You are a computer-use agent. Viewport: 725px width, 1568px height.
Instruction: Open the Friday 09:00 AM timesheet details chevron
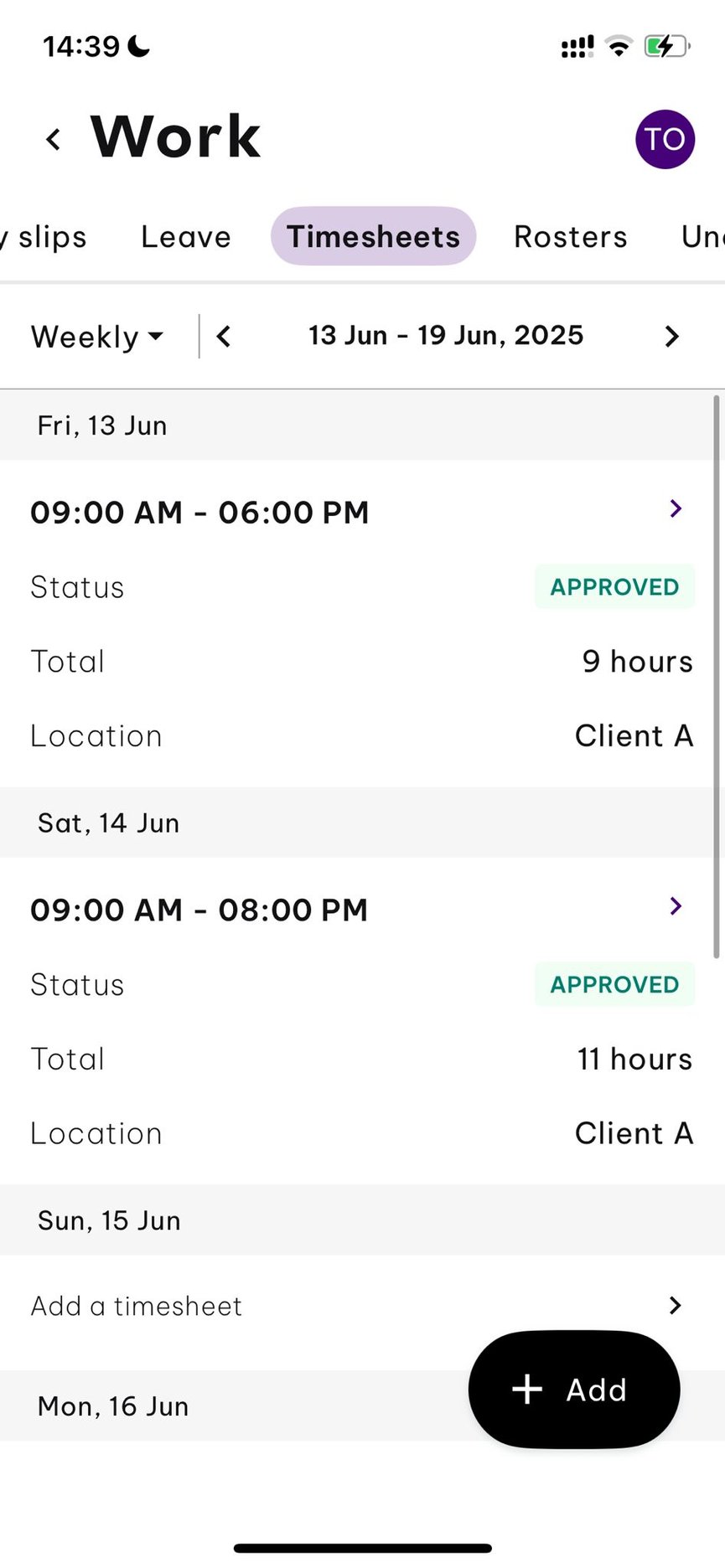tap(676, 508)
